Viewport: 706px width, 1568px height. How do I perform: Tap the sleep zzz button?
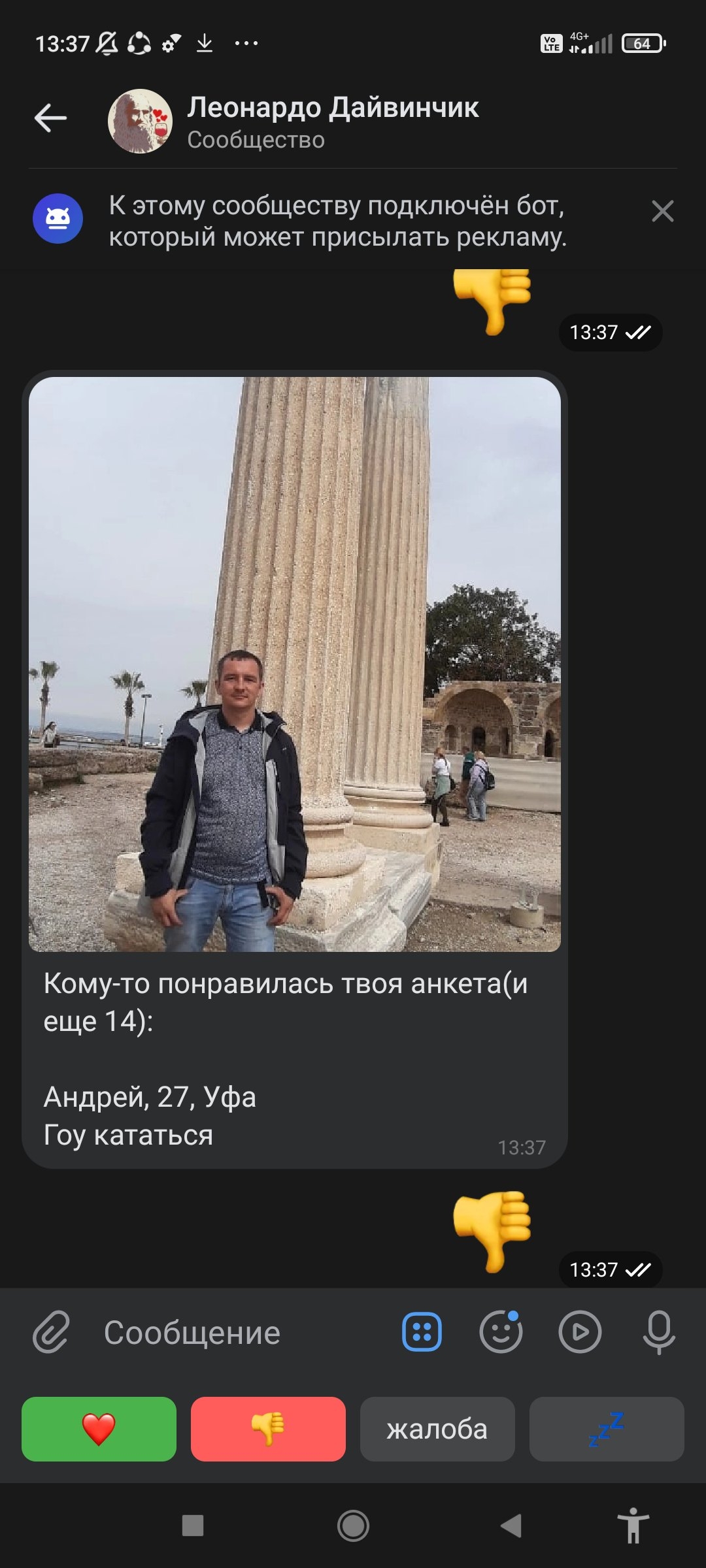click(x=607, y=1429)
